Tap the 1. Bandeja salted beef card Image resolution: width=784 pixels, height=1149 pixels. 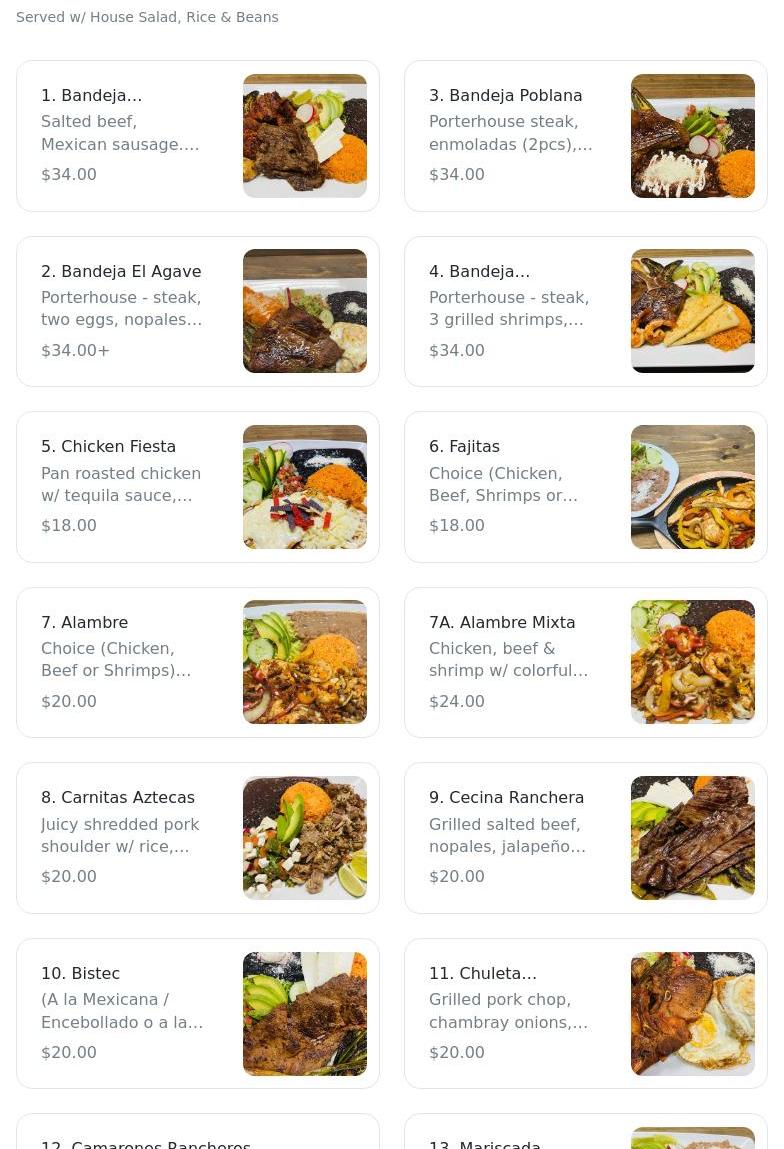pos(198,136)
